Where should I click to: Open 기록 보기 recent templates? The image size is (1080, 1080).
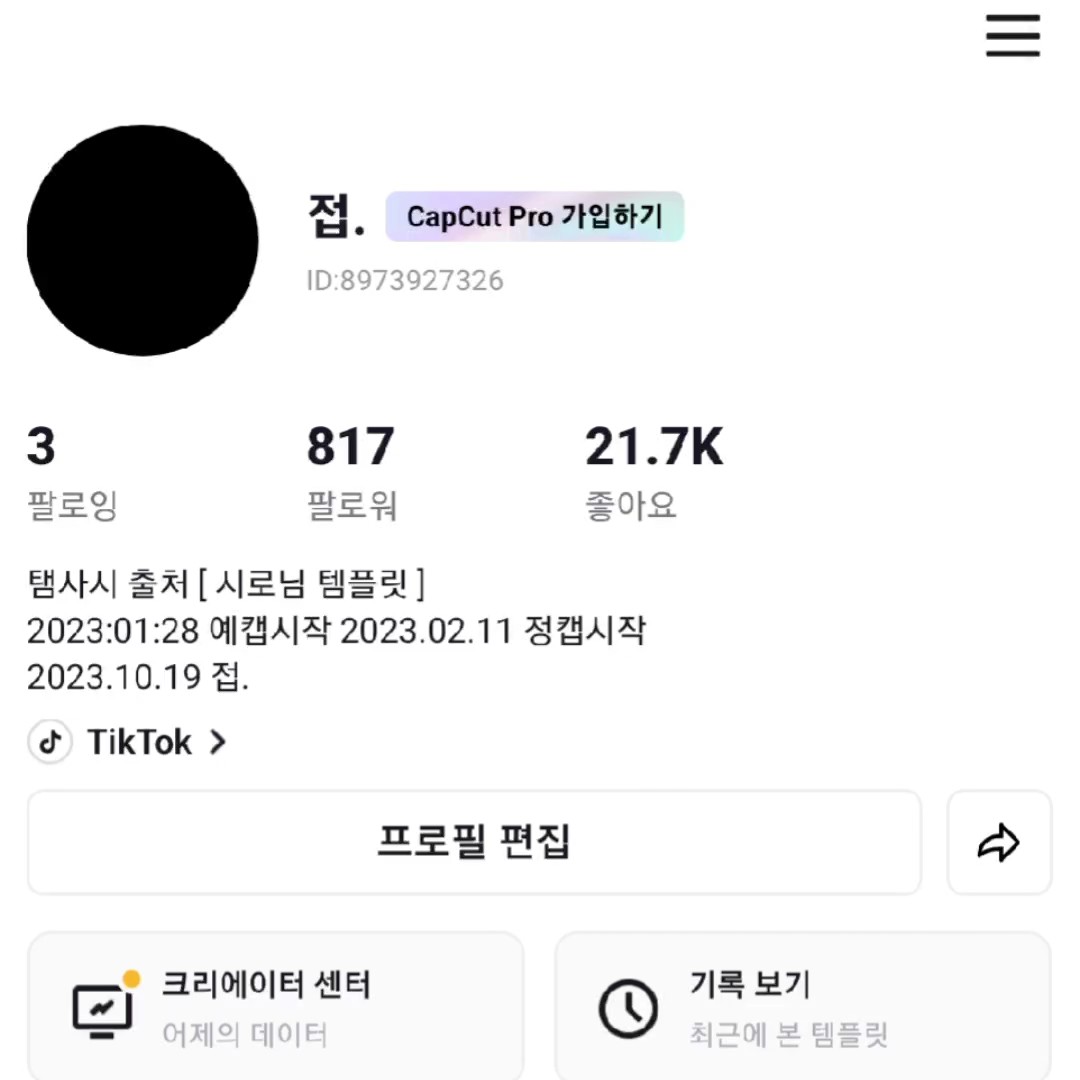802,1005
